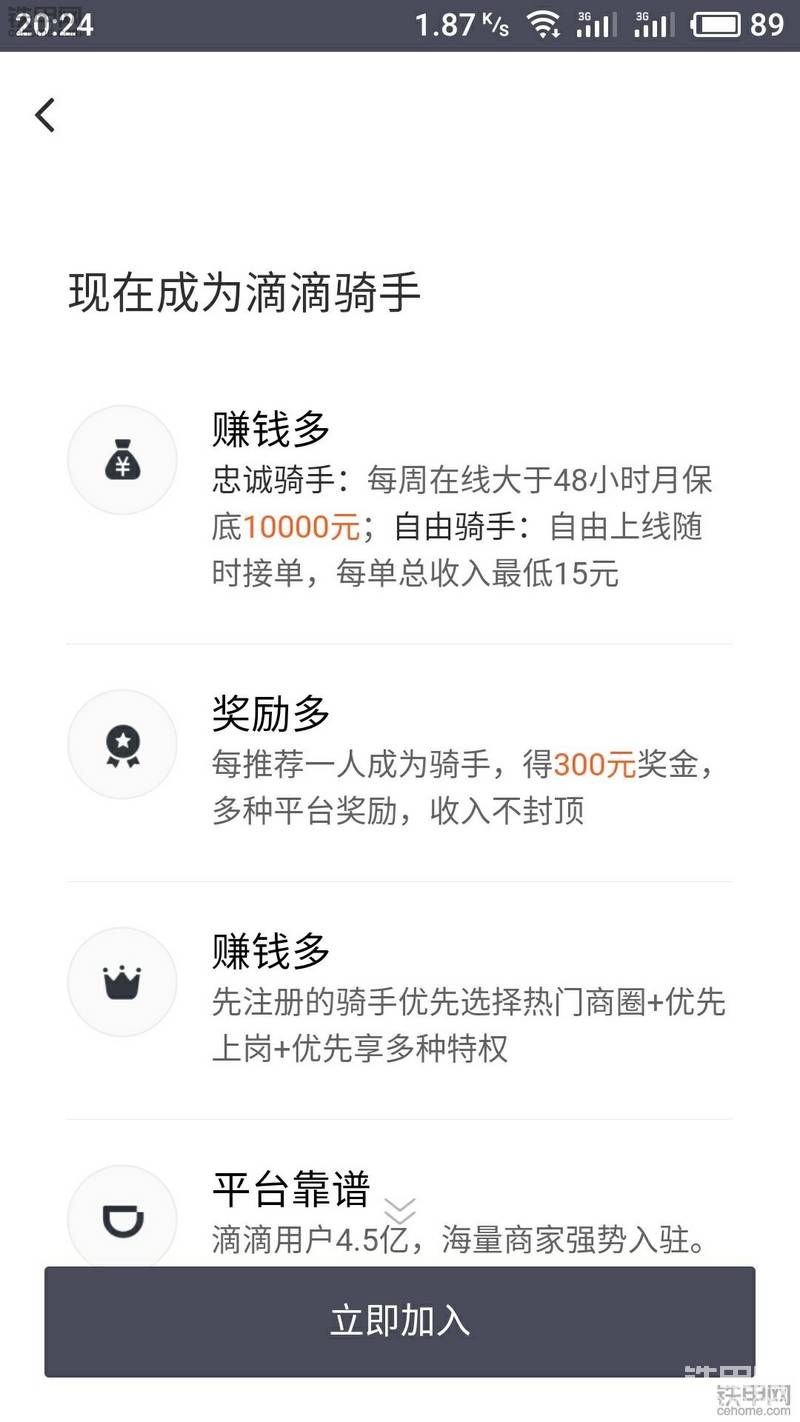800x1422 pixels.
Task: Tap the double chevron to show more
Action: click(x=400, y=1210)
